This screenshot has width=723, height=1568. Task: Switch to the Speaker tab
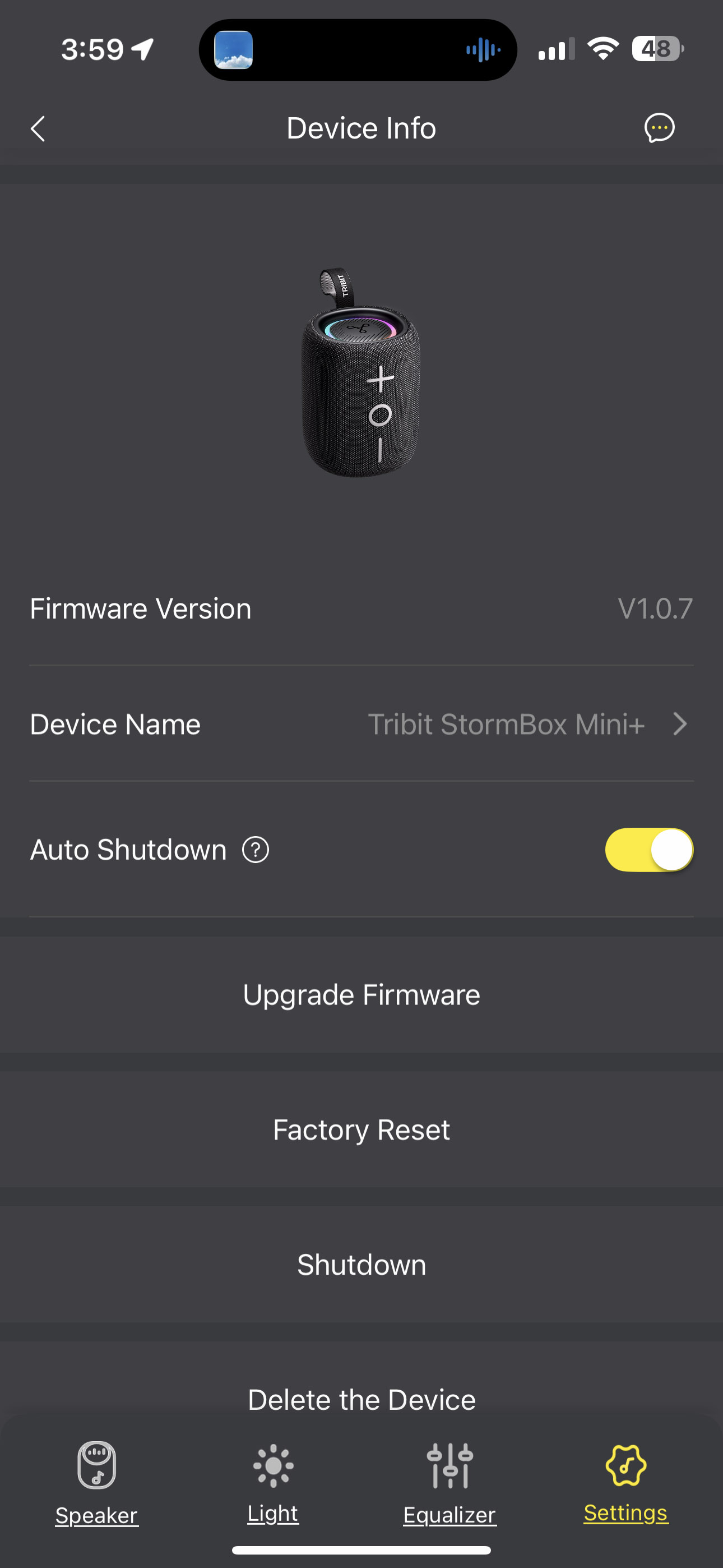click(x=97, y=1483)
